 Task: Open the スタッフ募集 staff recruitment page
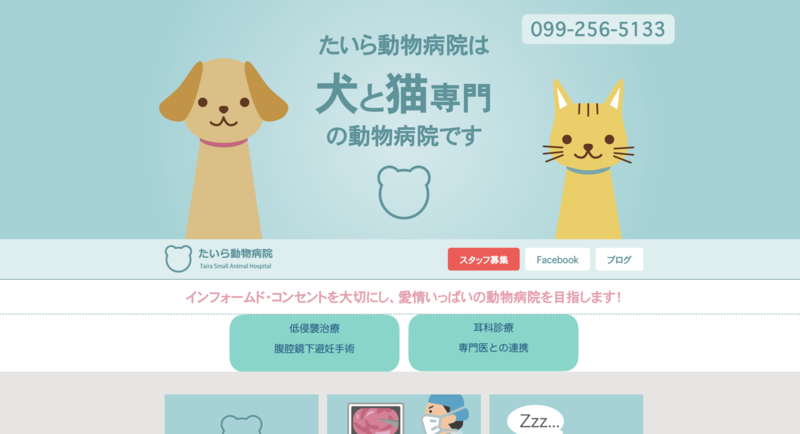pyautogui.click(x=483, y=260)
